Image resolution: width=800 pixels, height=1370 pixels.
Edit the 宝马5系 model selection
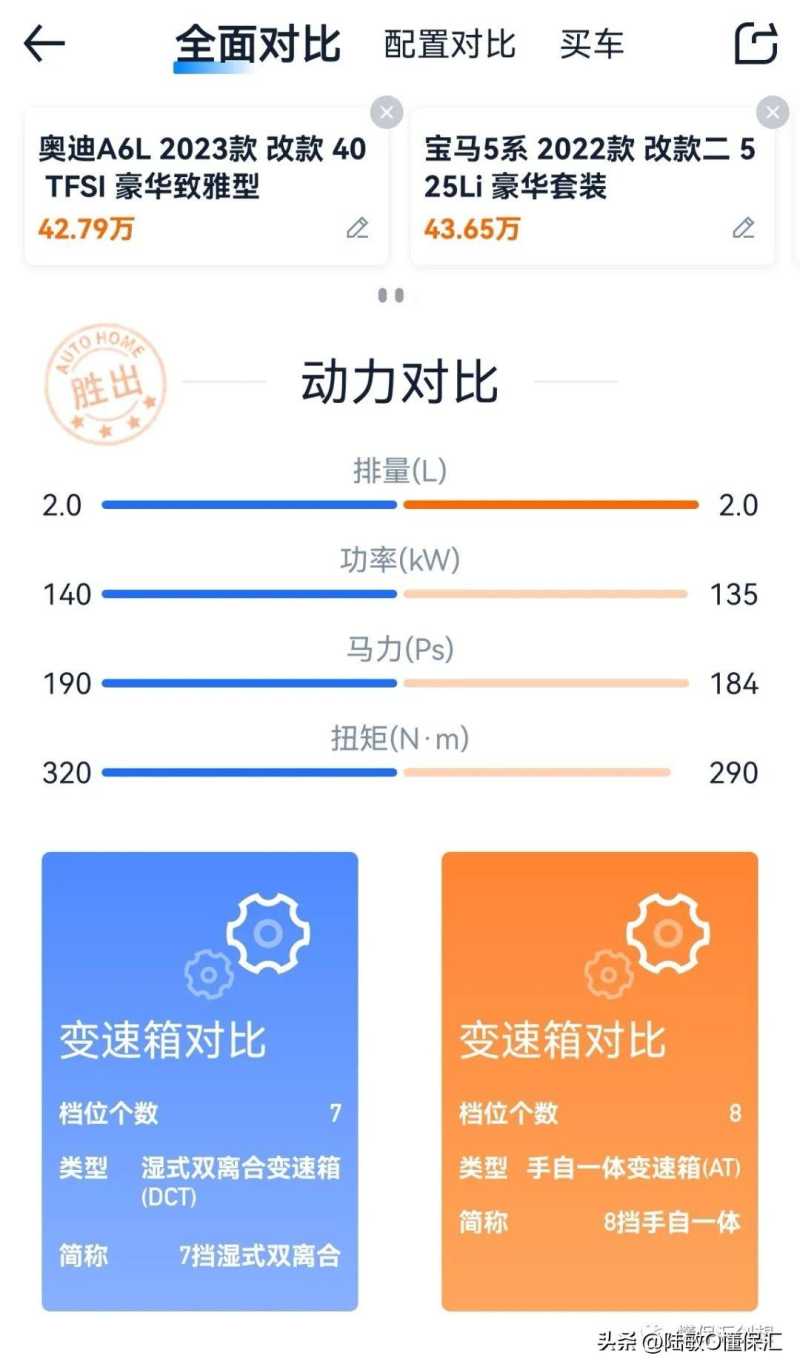click(x=743, y=228)
